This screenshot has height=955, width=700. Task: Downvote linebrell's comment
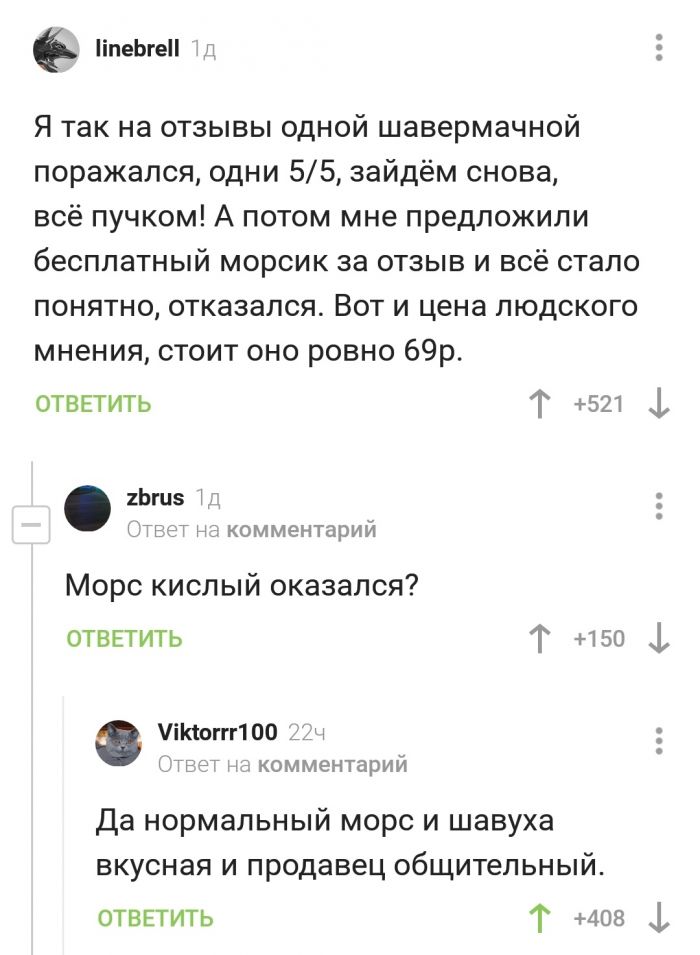click(x=658, y=404)
